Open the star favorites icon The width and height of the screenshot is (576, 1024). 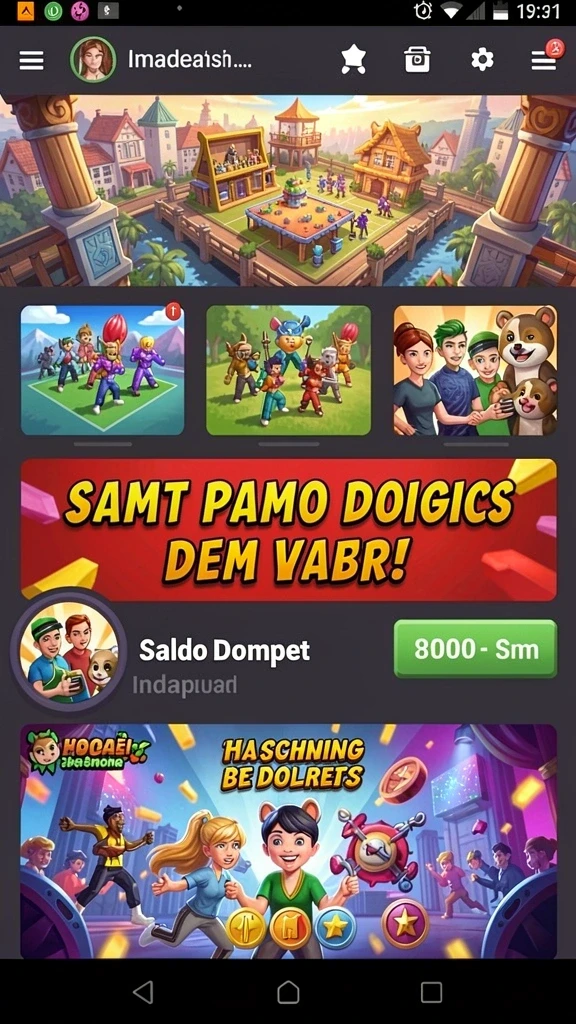[353, 60]
